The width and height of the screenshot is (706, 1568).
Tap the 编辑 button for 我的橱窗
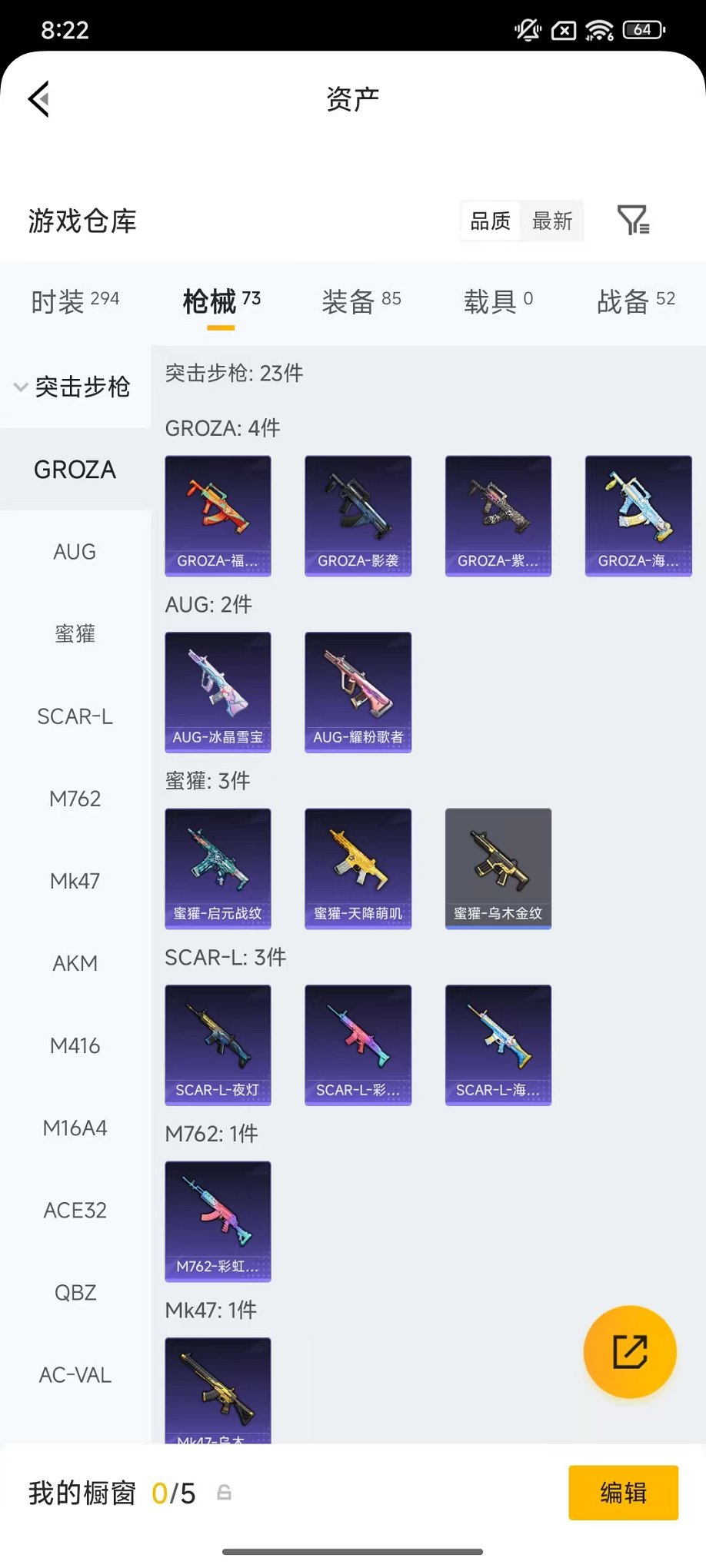pos(623,1493)
